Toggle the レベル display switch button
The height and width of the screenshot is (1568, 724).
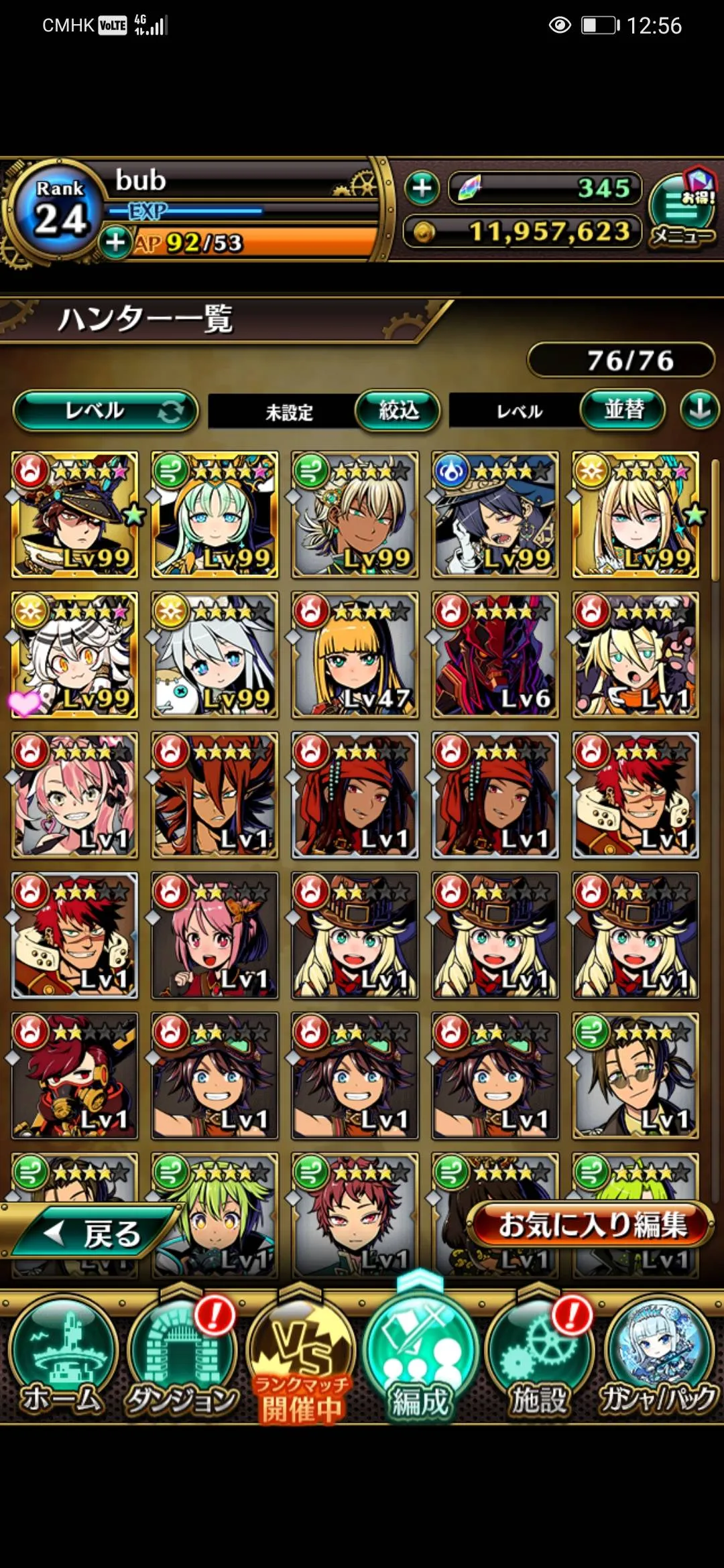(105, 411)
